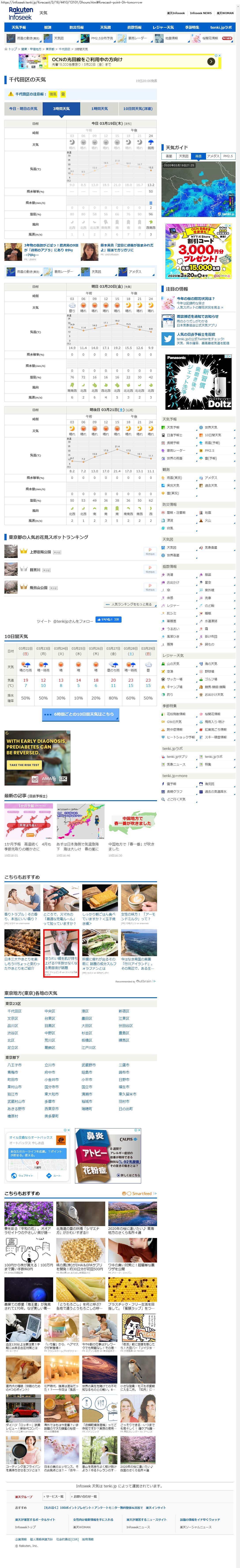Switch to the 1時間天気 tab
The image size is (240, 1568).
coord(99,108)
